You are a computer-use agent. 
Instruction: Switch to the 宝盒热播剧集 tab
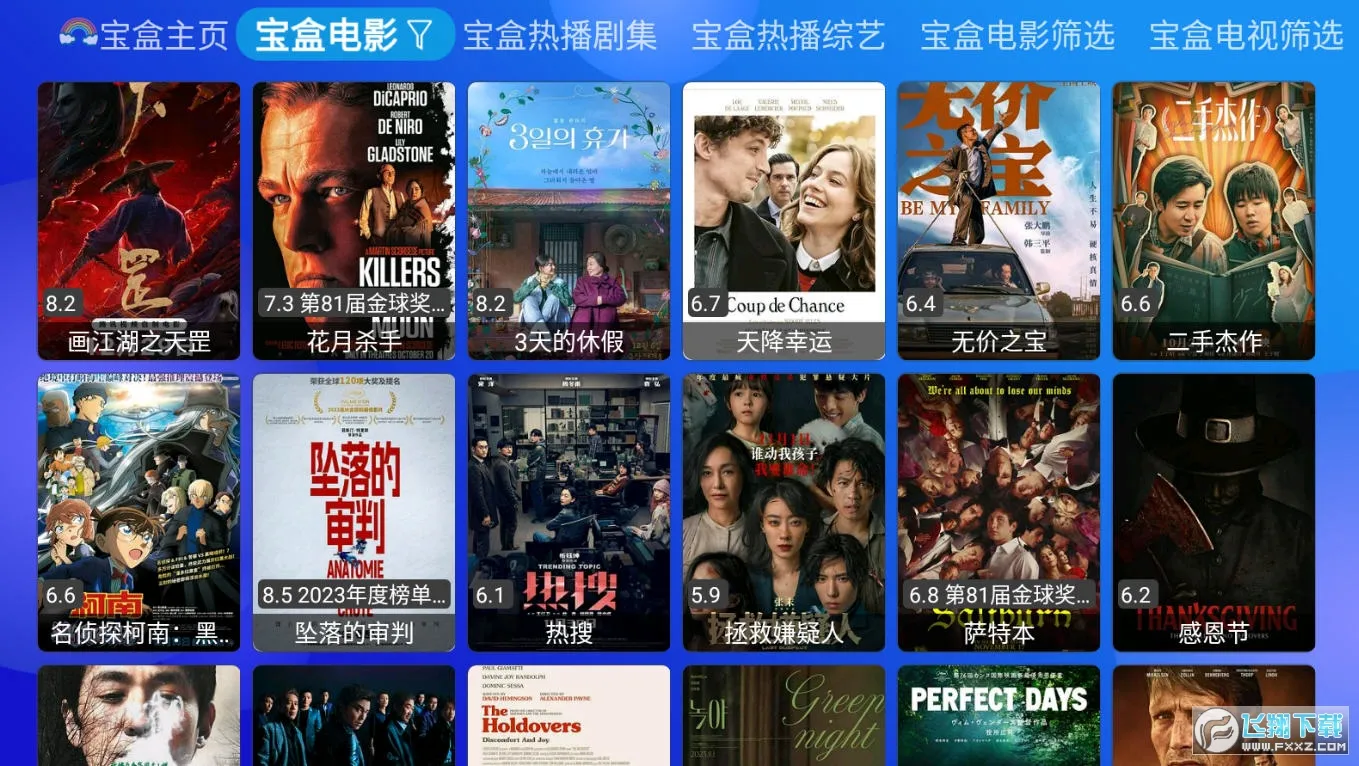560,36
